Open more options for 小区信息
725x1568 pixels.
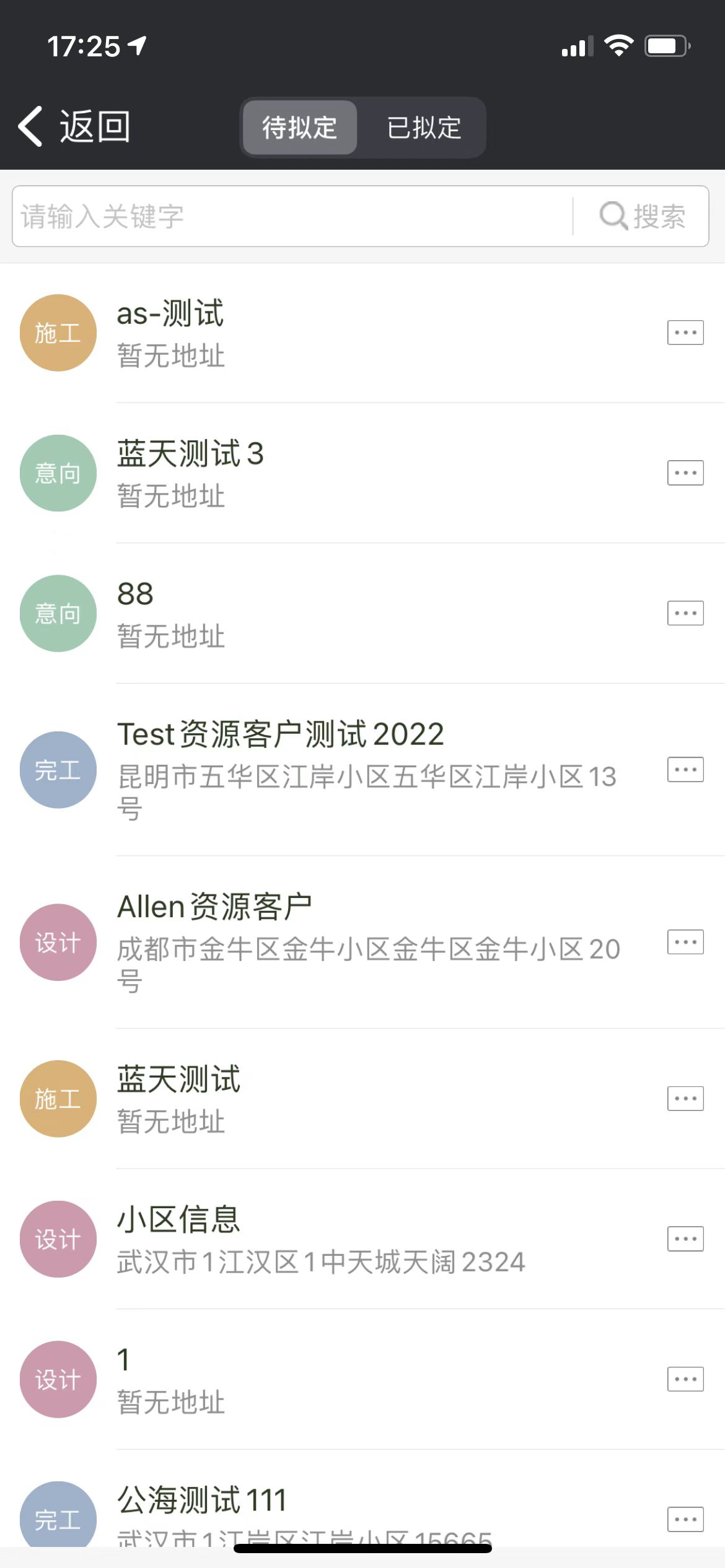[685, 1239]
